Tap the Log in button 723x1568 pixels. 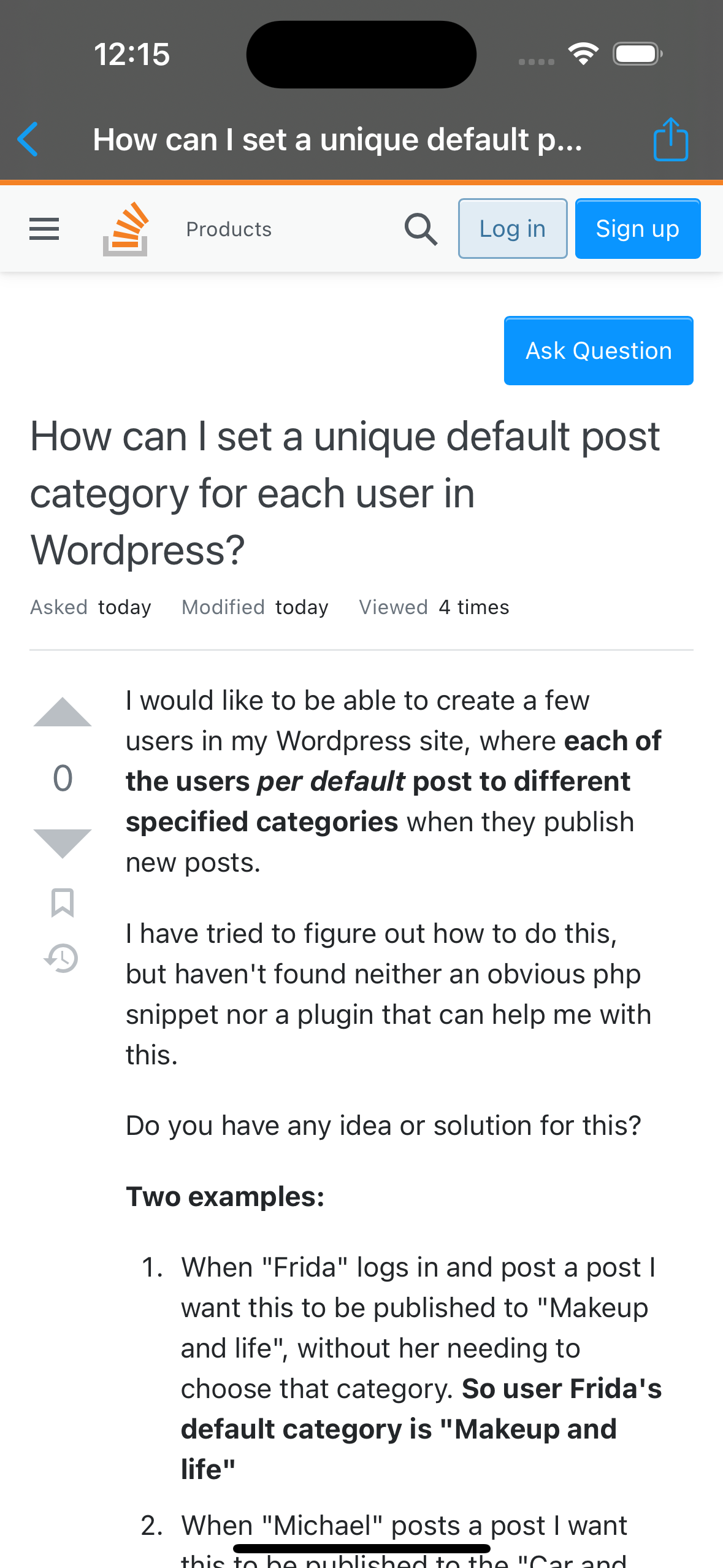513,229
